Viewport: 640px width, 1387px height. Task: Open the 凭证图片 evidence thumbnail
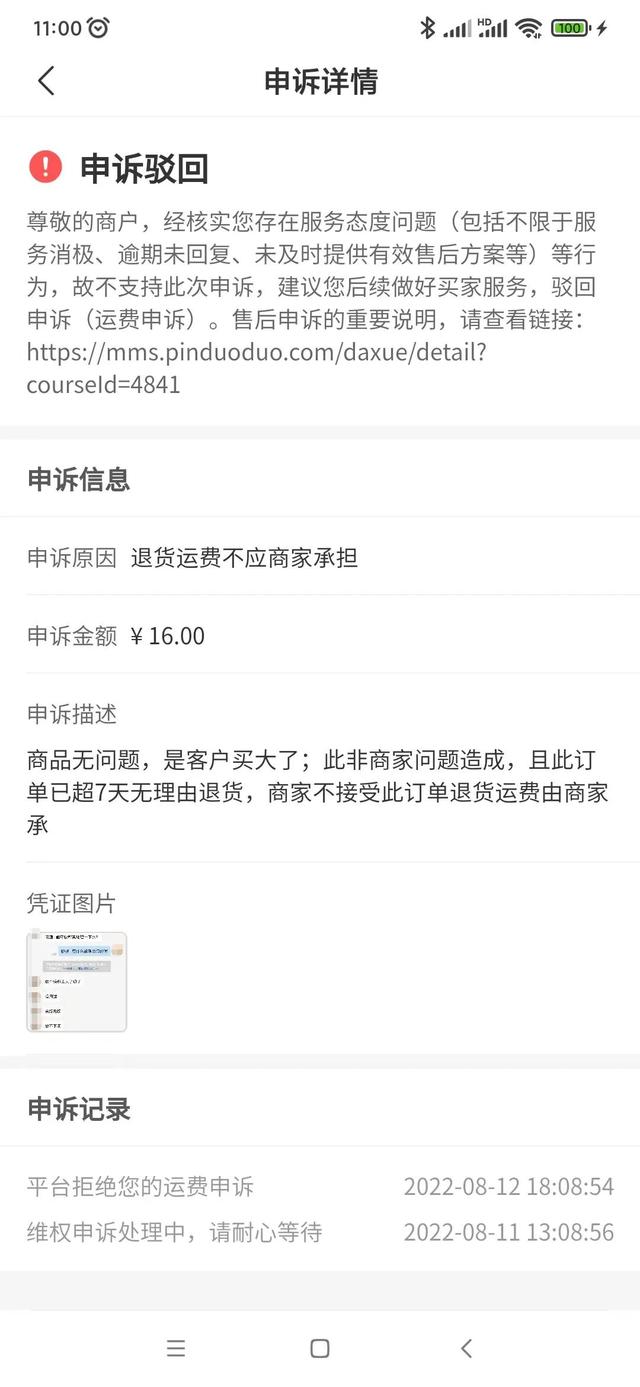click(77, 981)
